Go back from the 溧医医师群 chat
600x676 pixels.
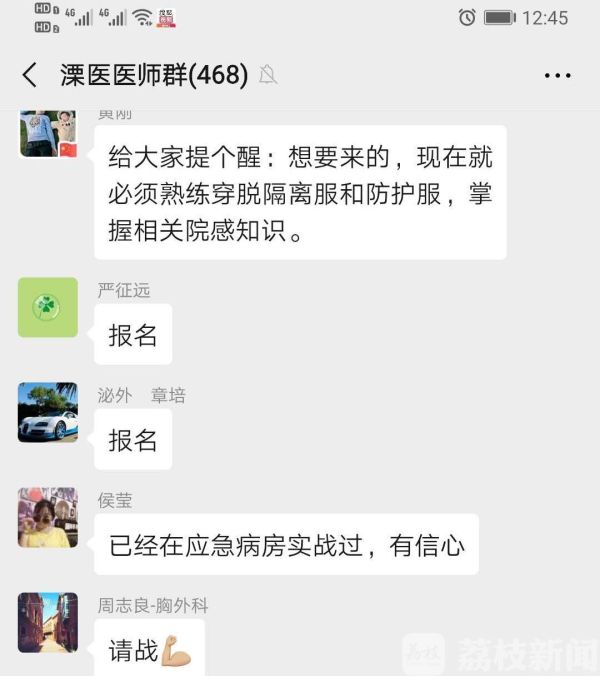[29, 75]
